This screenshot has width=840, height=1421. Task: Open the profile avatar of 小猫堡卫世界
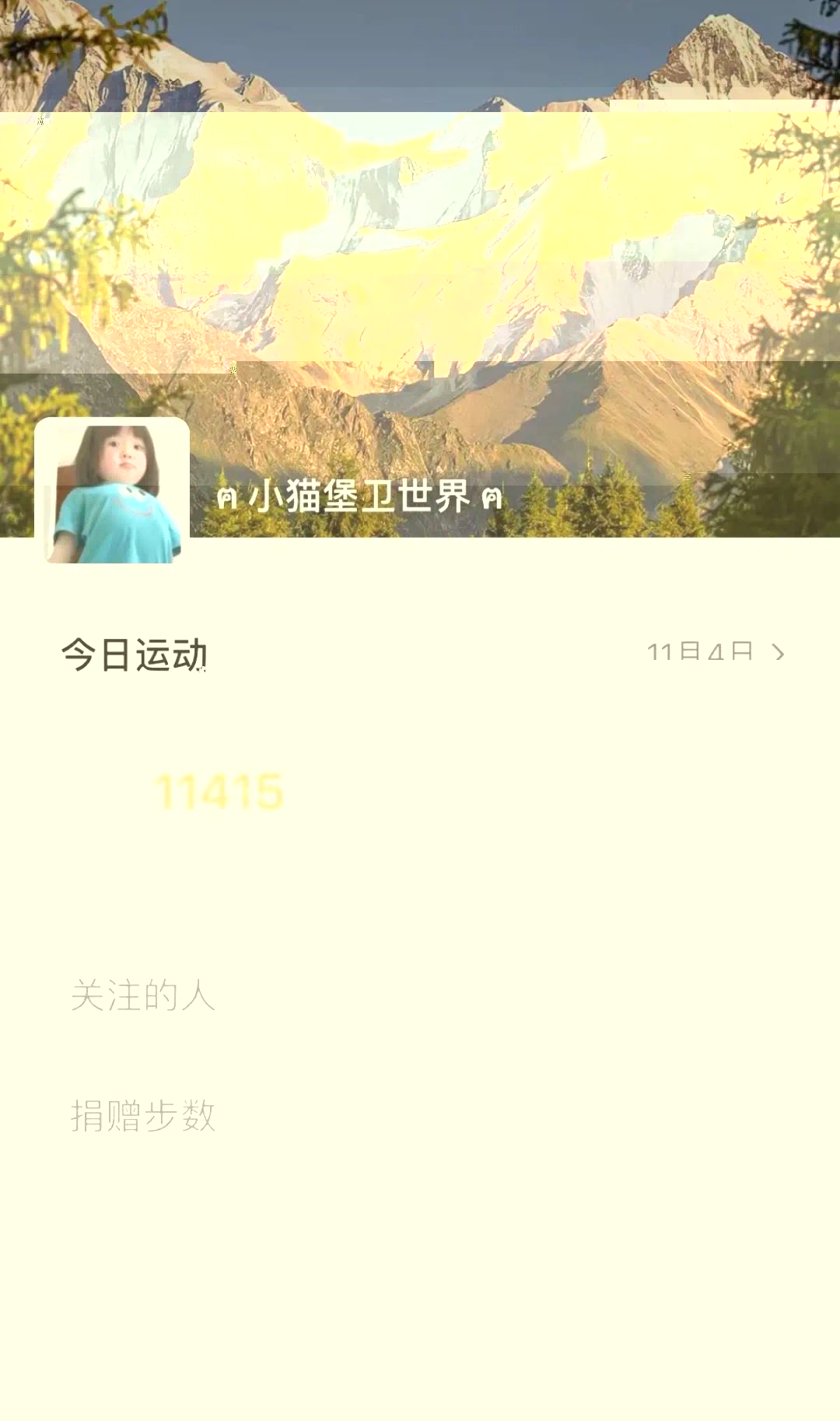tap(112, 490)
